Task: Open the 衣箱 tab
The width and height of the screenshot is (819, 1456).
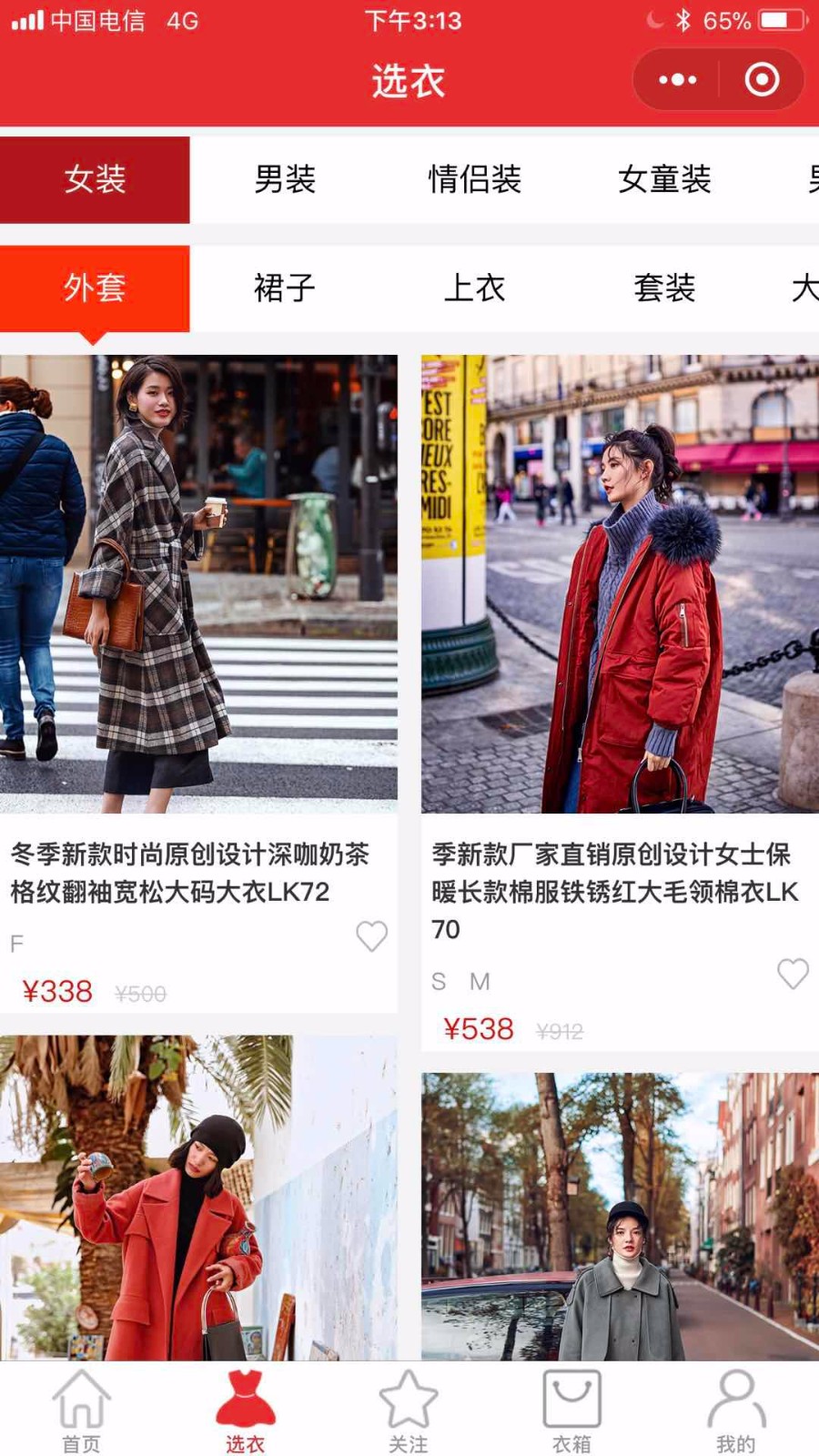Action: 571,1410
